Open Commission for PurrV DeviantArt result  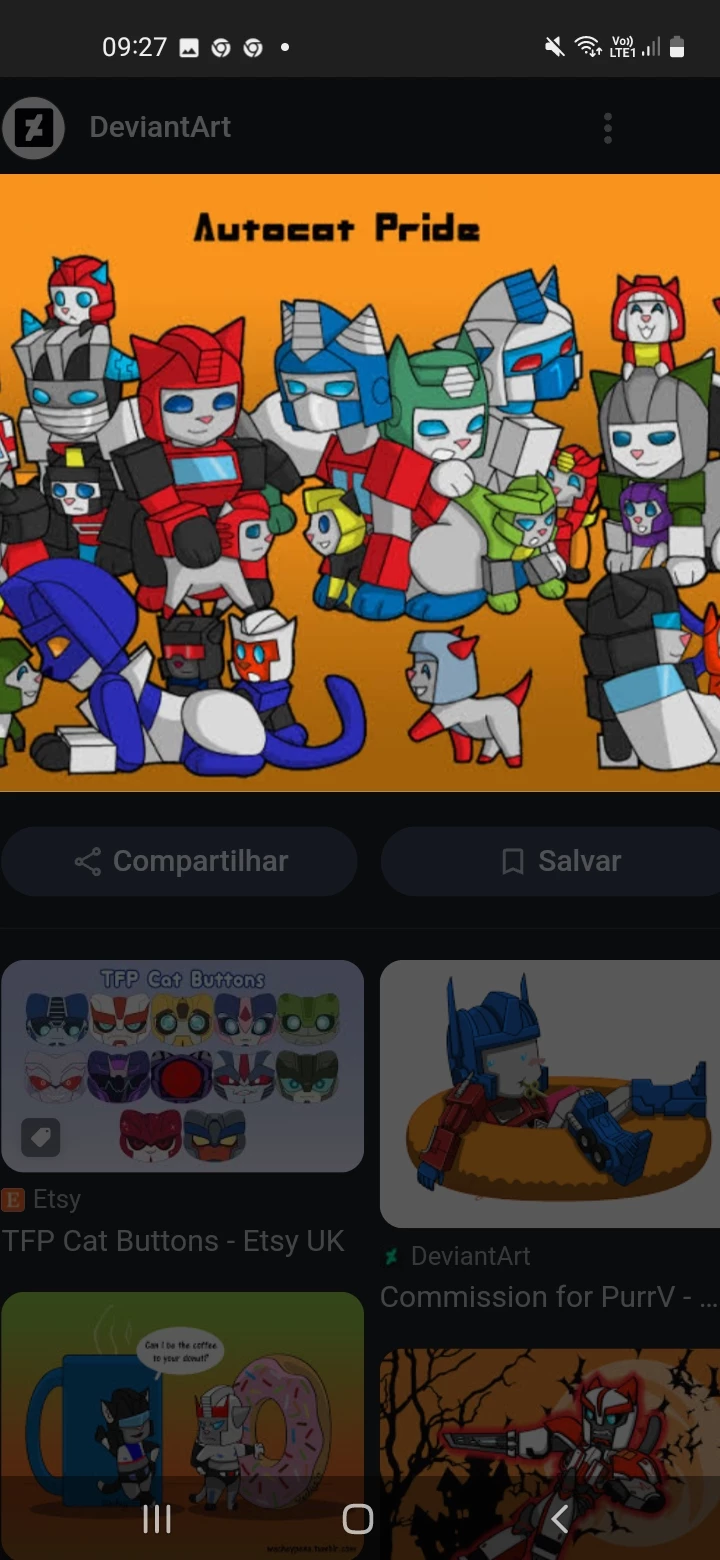[x=550, y=1094]
